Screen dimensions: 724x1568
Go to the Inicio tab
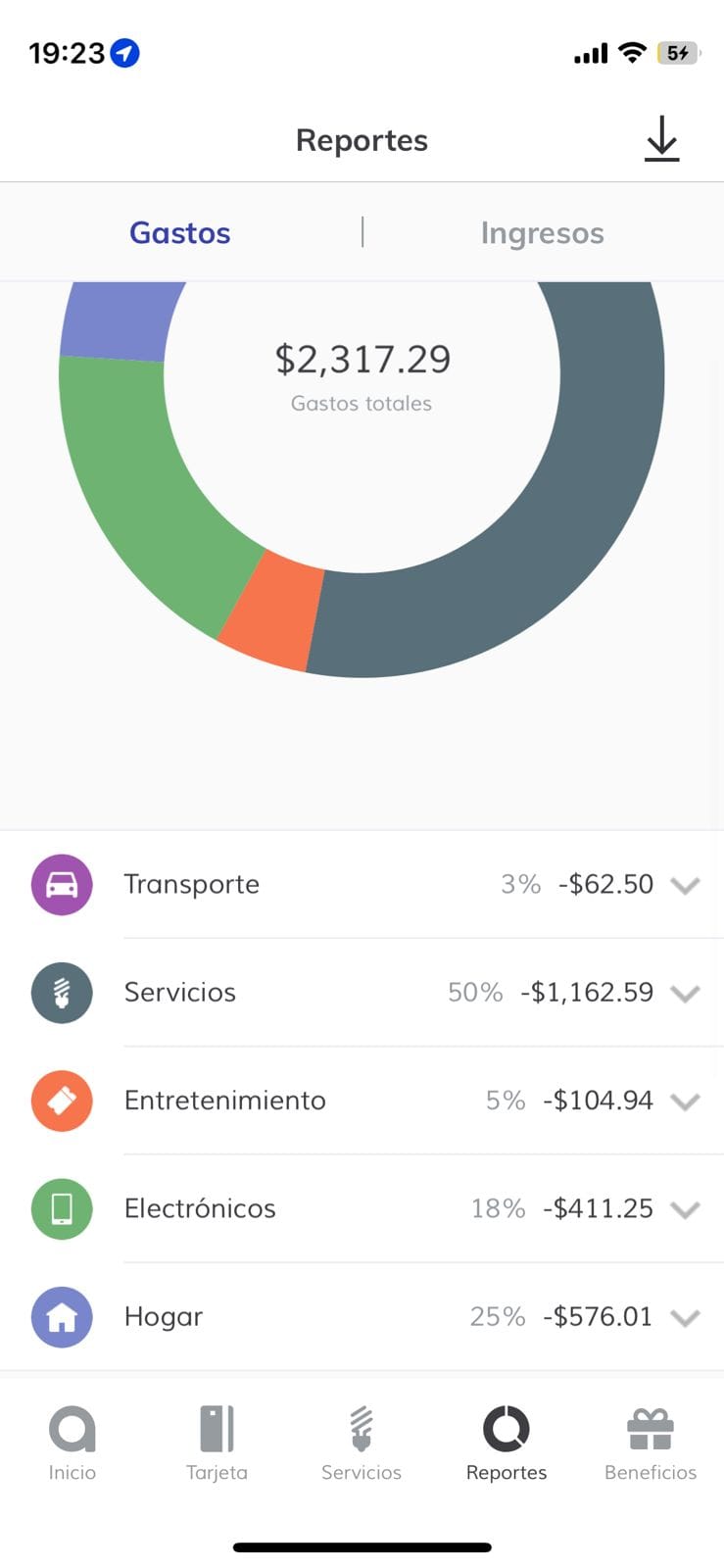[x=72, y=1443]
